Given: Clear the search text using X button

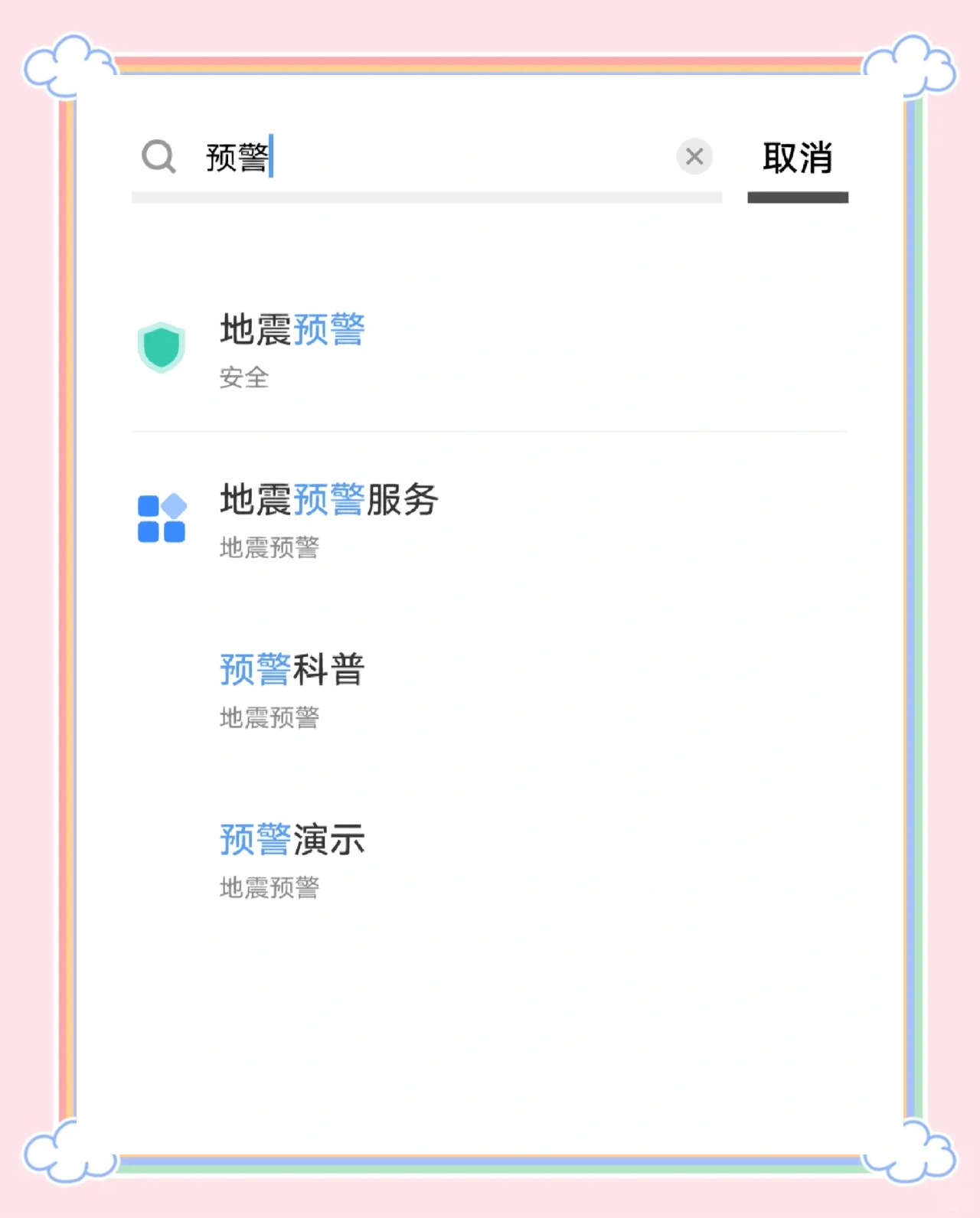Looking at the screenshot, I should pos(694,157).
